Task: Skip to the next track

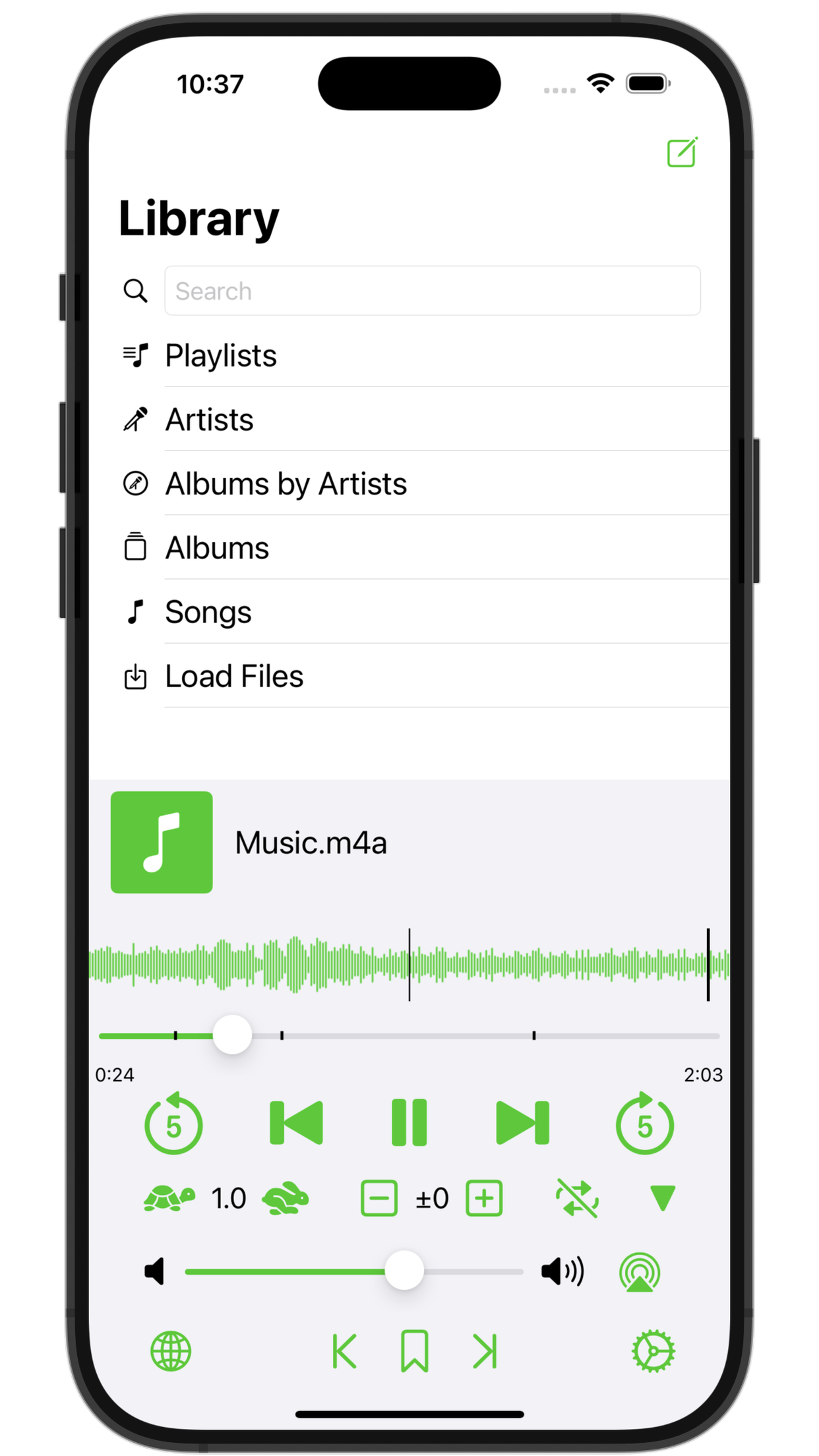Action: coord(522,1122)
